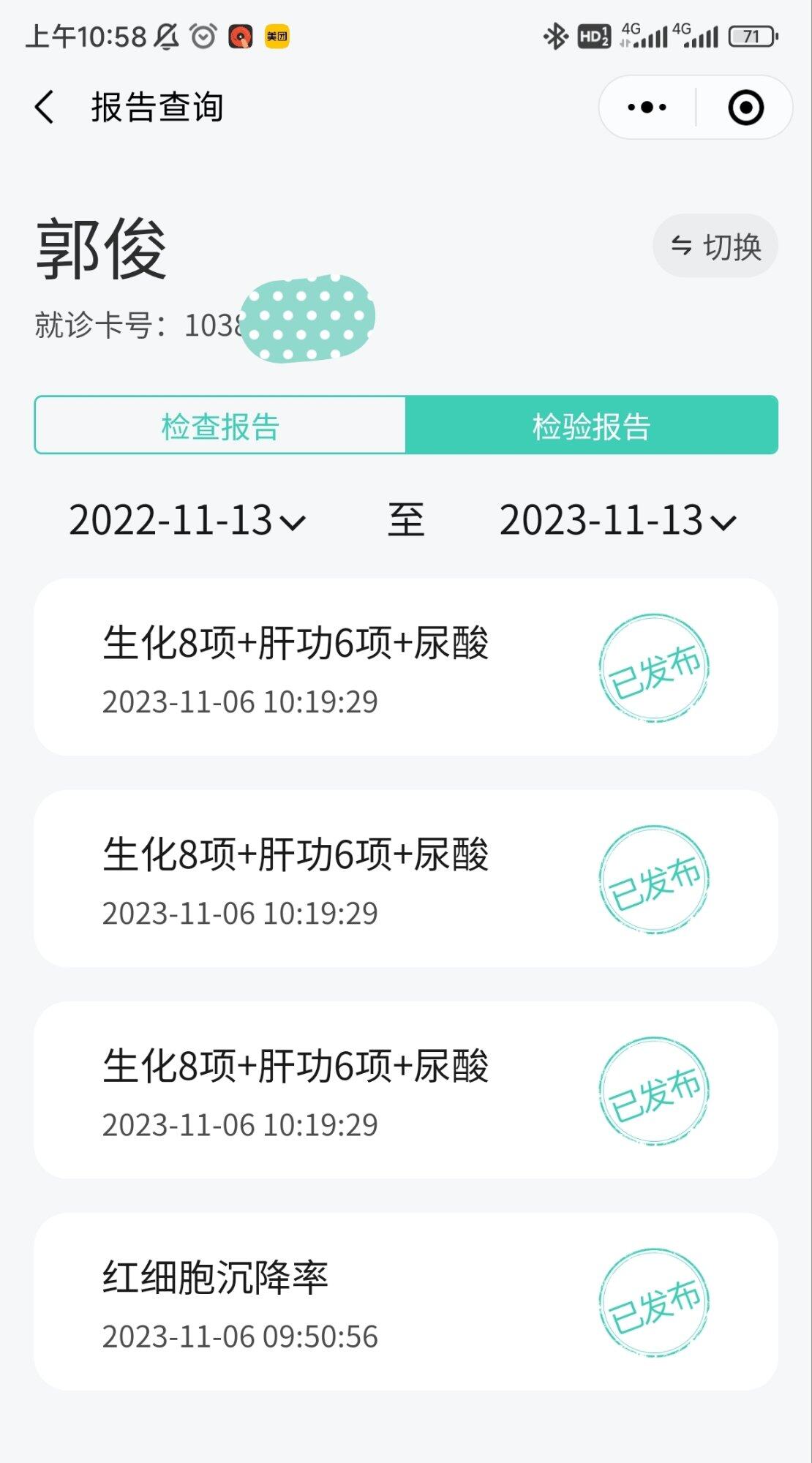Go back from 报告查询 page
The image size is (812, 1463).
coord(45,108)
